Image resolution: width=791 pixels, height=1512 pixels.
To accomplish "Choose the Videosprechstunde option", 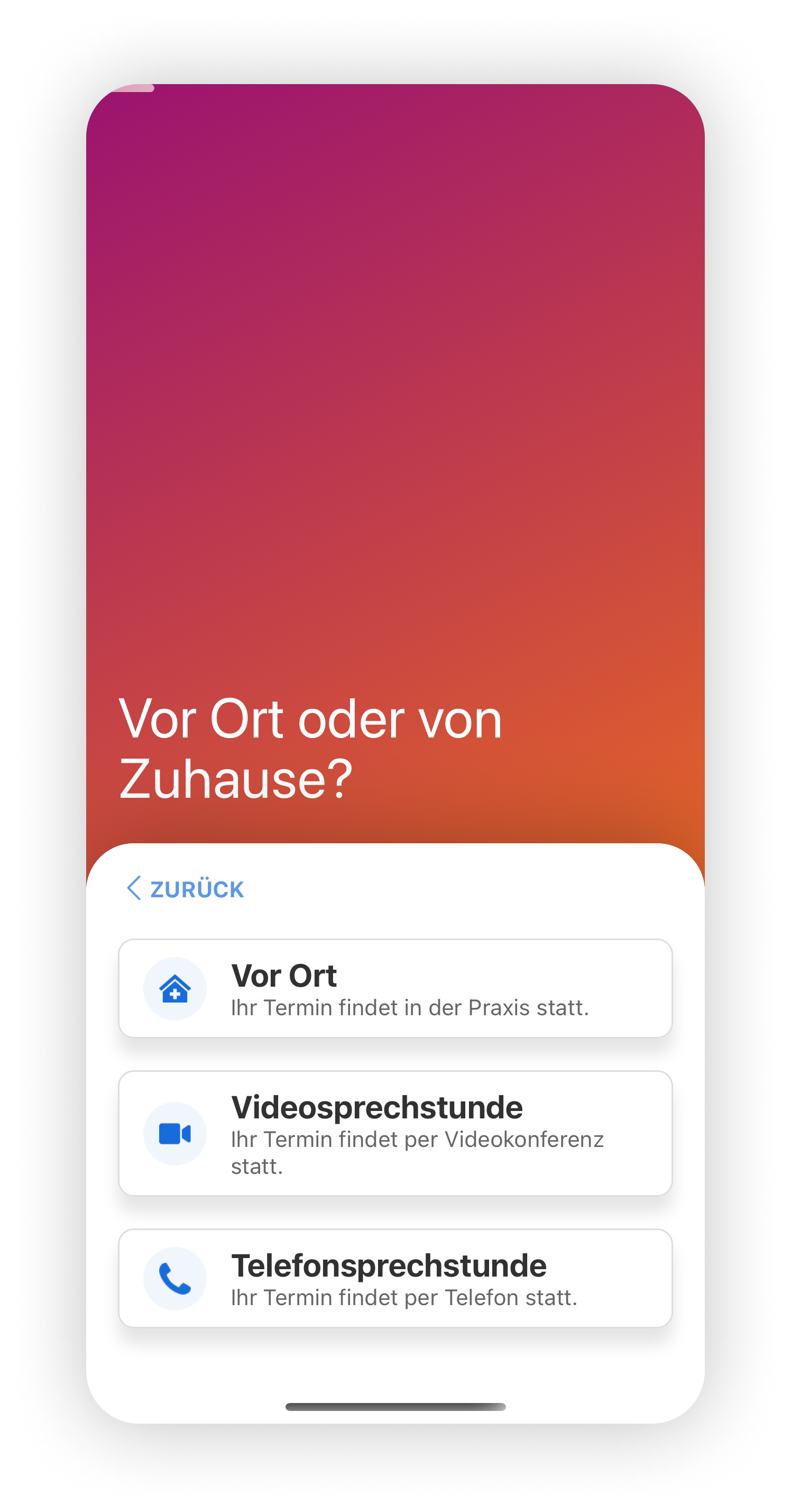I will [395, 1133].
